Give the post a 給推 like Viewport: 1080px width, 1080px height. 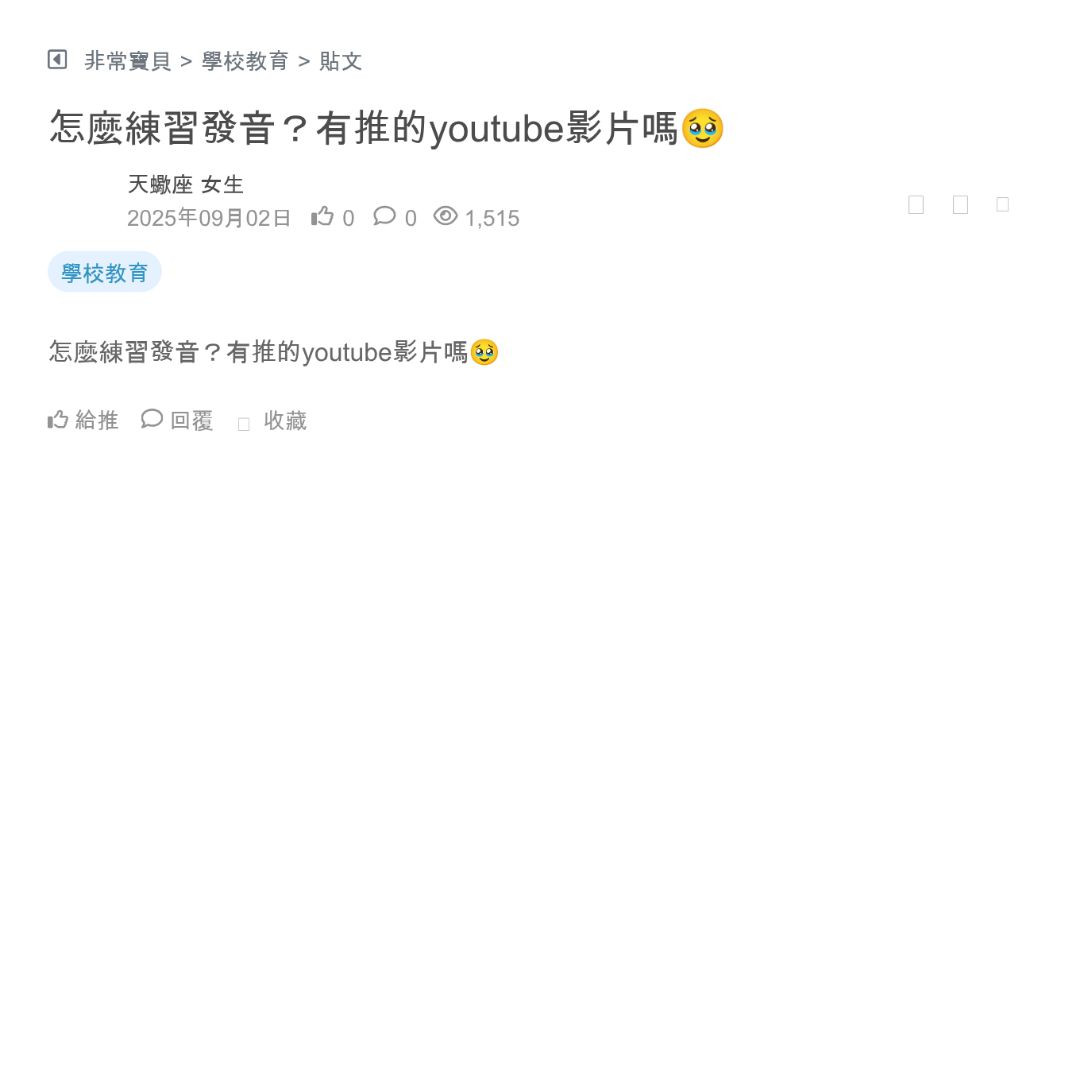point(83,420)
